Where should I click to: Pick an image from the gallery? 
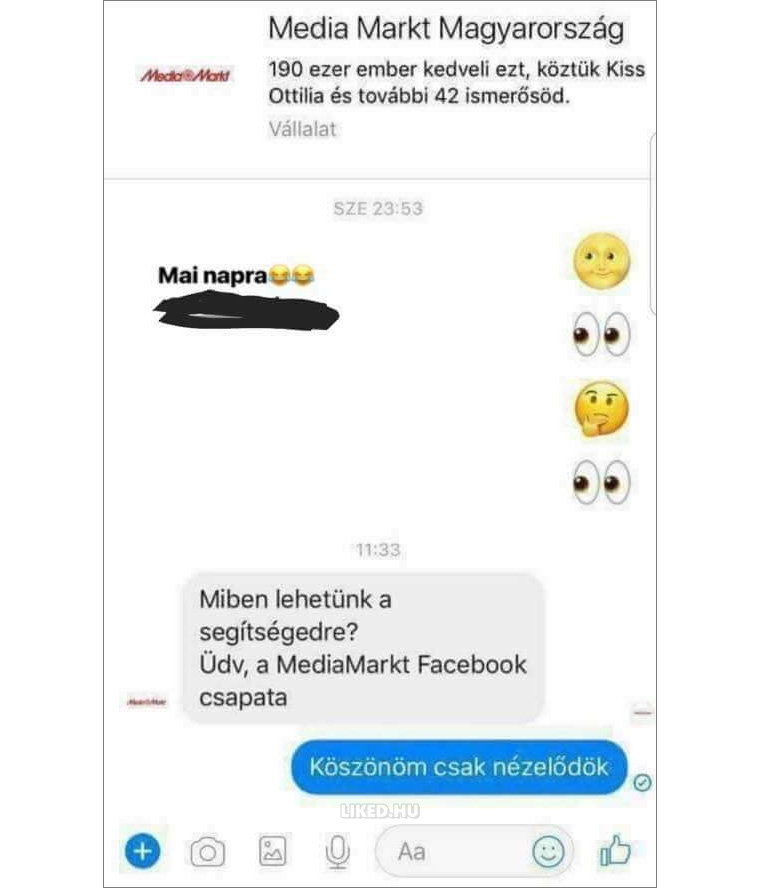click(272, 851)
